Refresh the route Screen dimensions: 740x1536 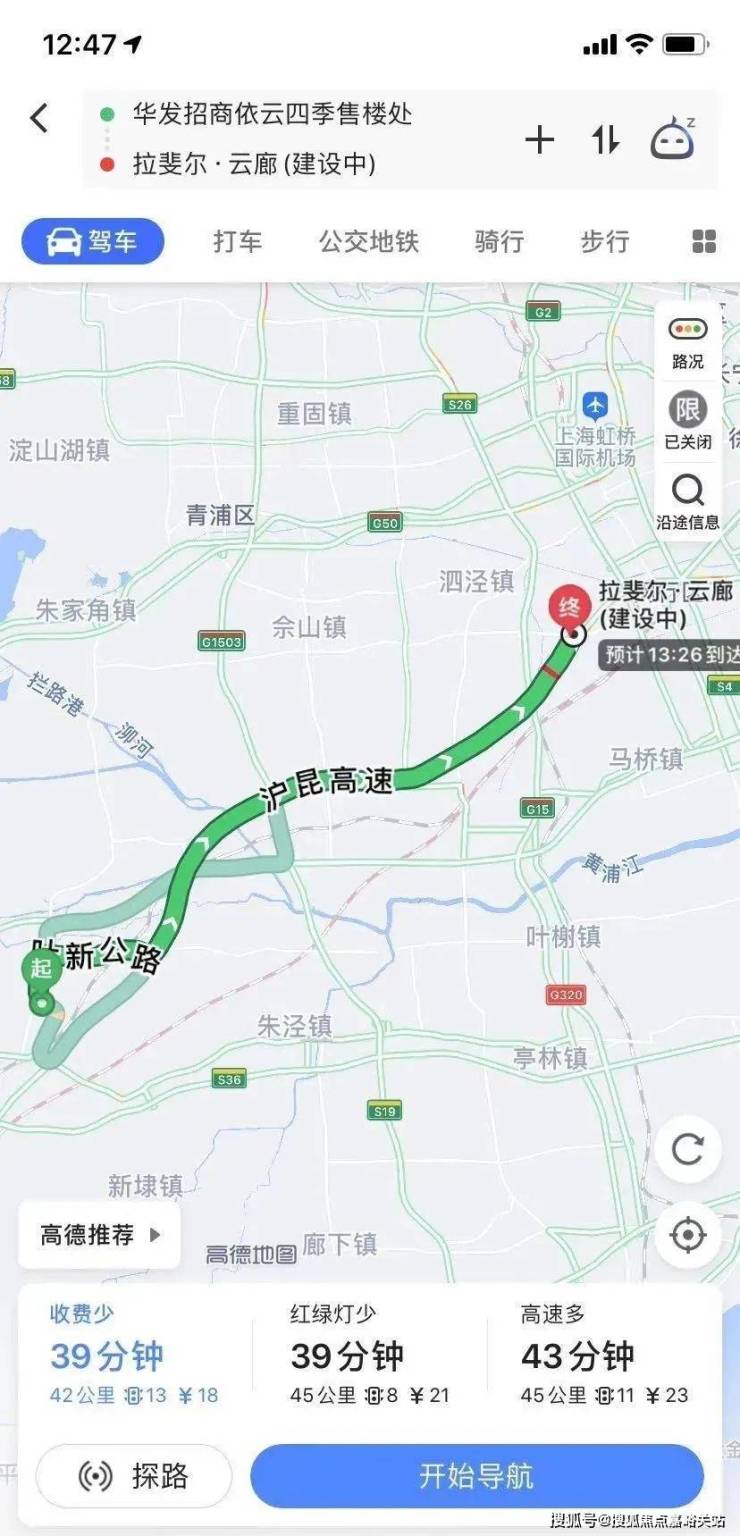pyautogui.click(x=688, y=1149)
